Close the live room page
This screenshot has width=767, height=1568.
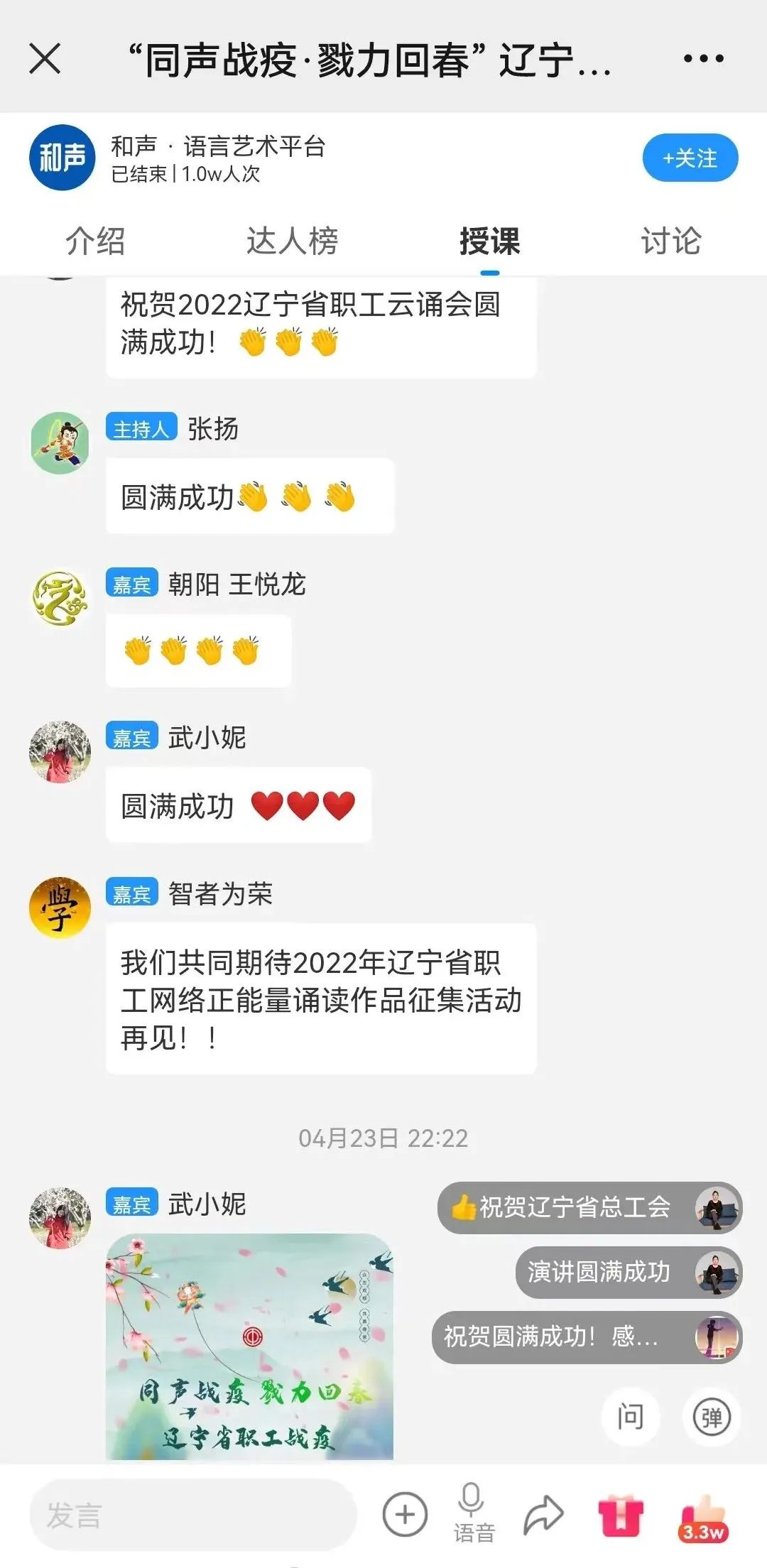[45, 58]
